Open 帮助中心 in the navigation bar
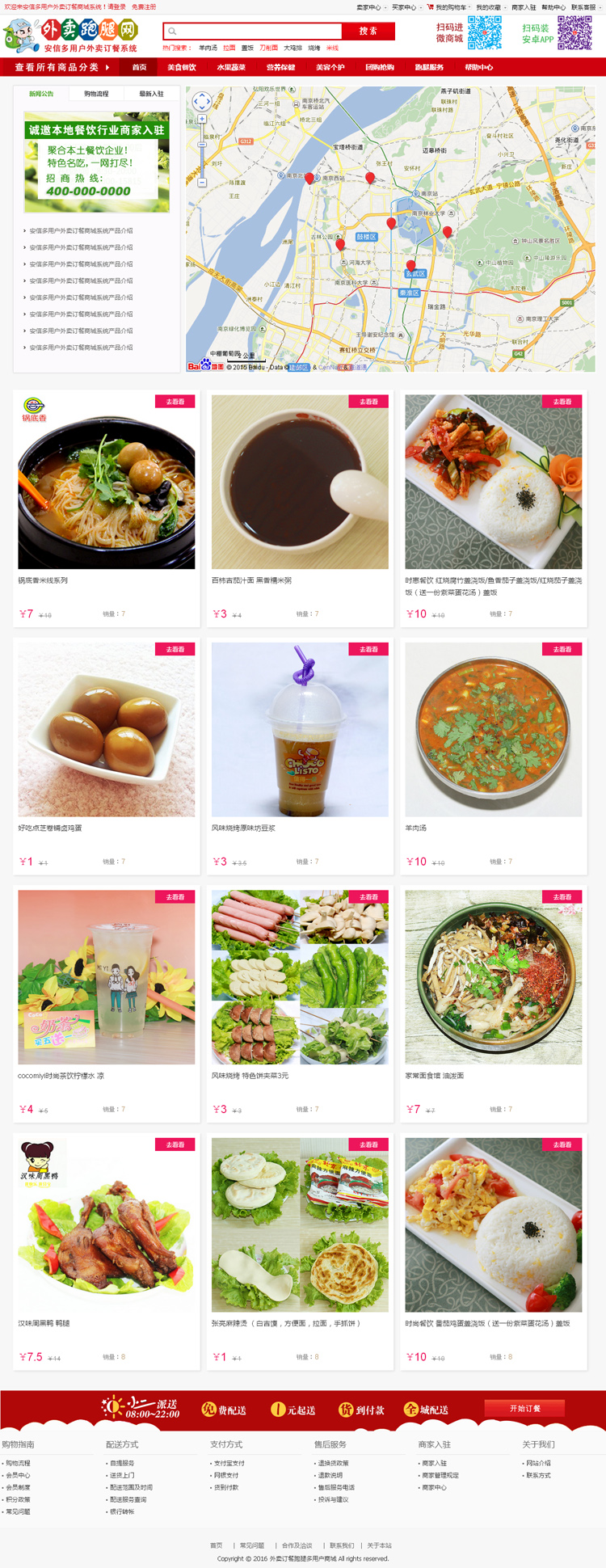 (478, 67)
